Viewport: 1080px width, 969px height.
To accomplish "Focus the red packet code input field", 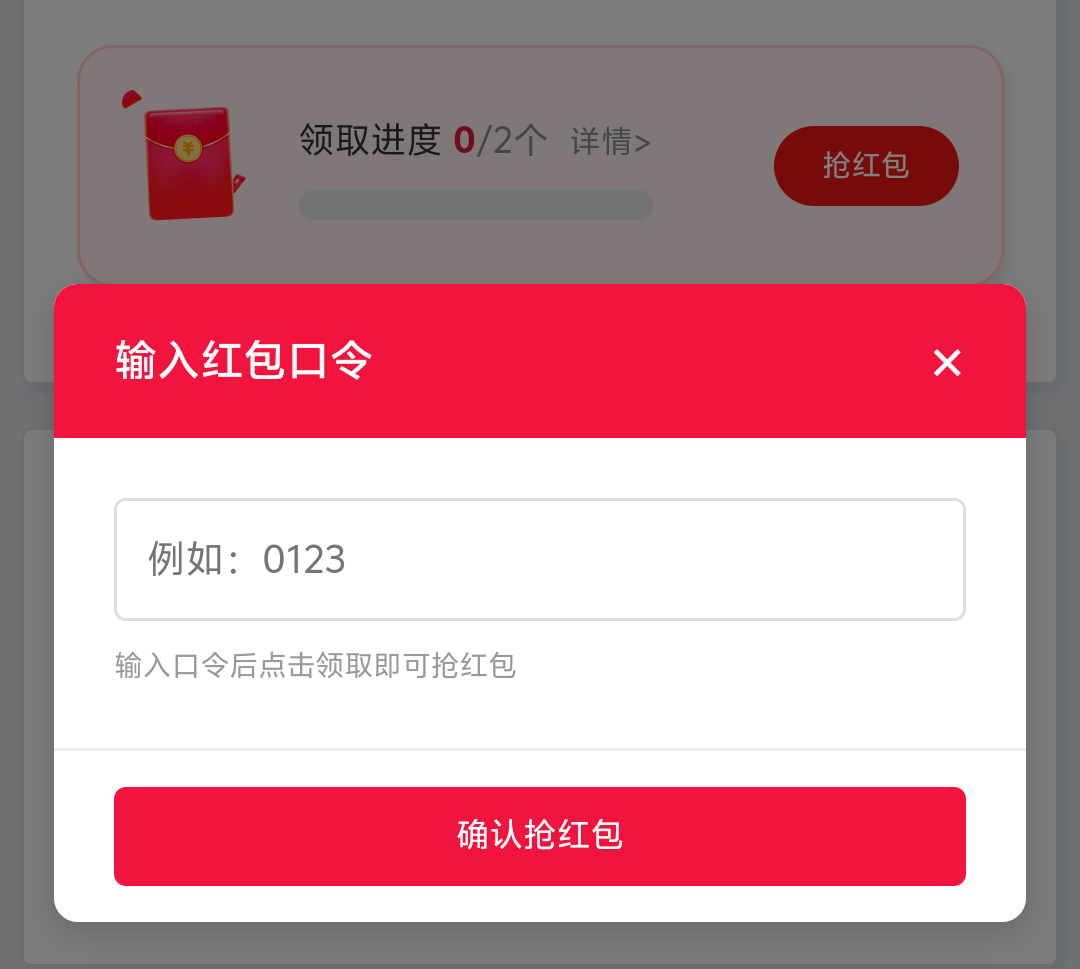I will pyautogui.click(x=540, y=560).
